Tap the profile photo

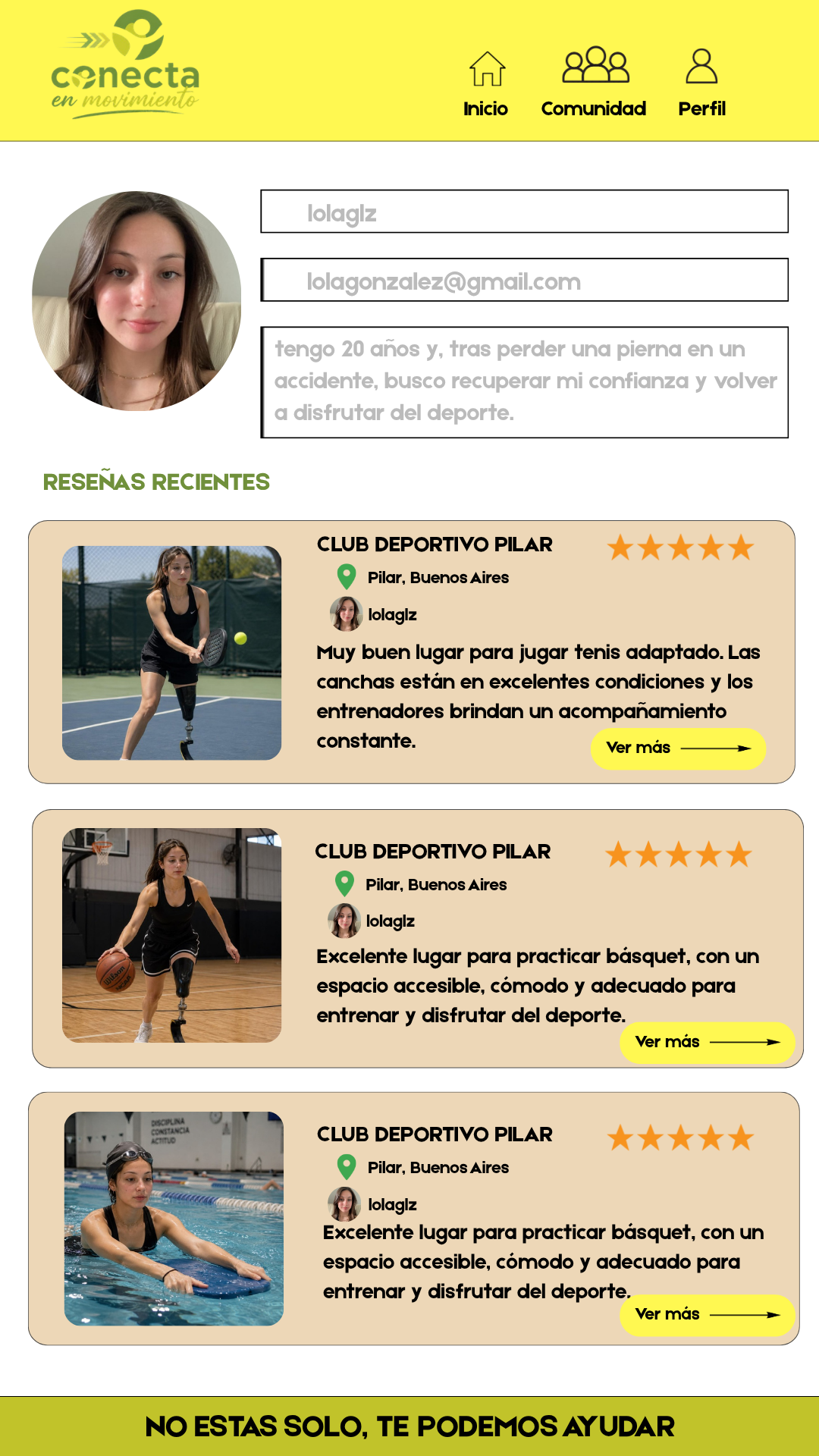pyautogui.click(x=136, y=300)
